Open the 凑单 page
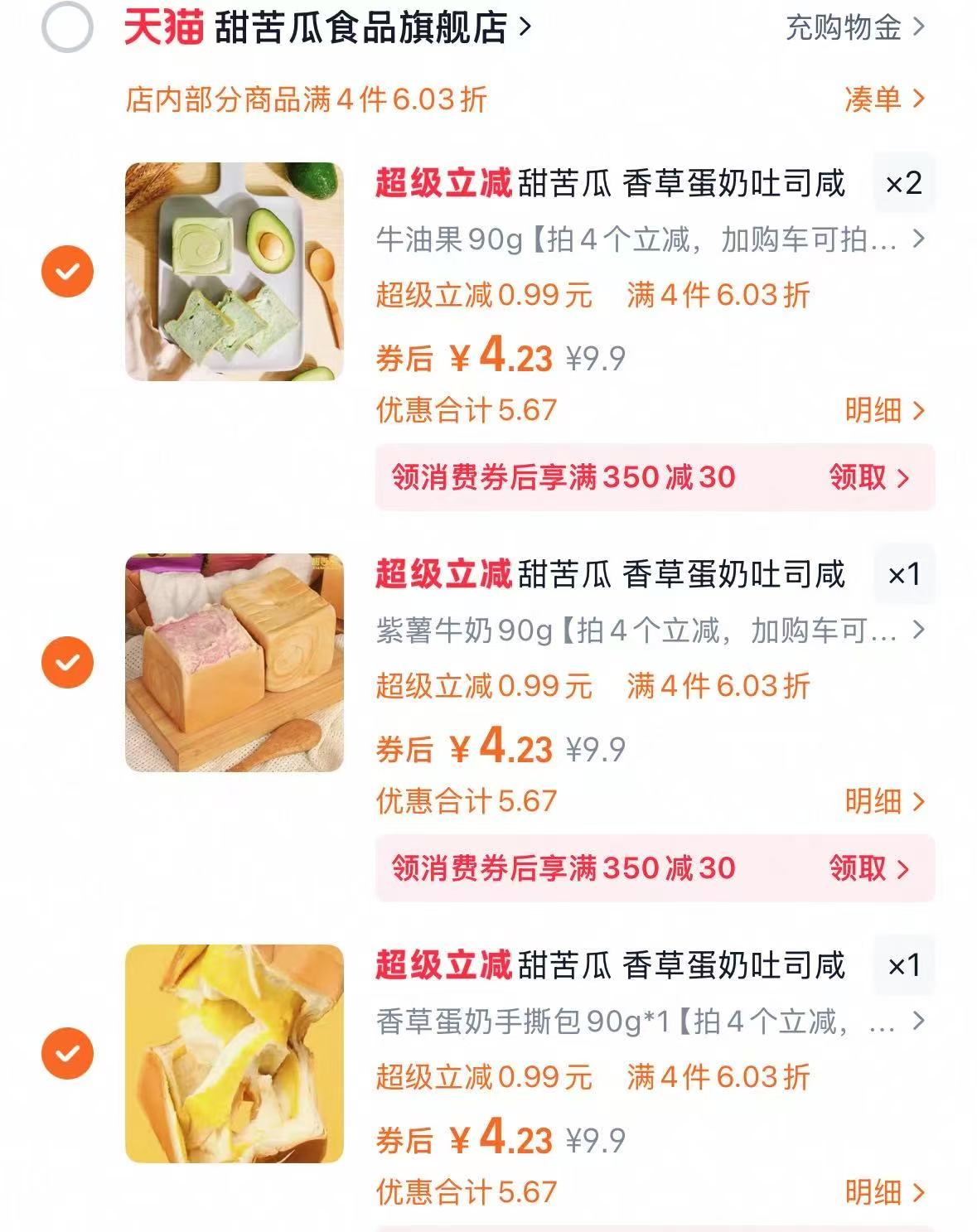 pyautogui.click(x=882, y=98)
